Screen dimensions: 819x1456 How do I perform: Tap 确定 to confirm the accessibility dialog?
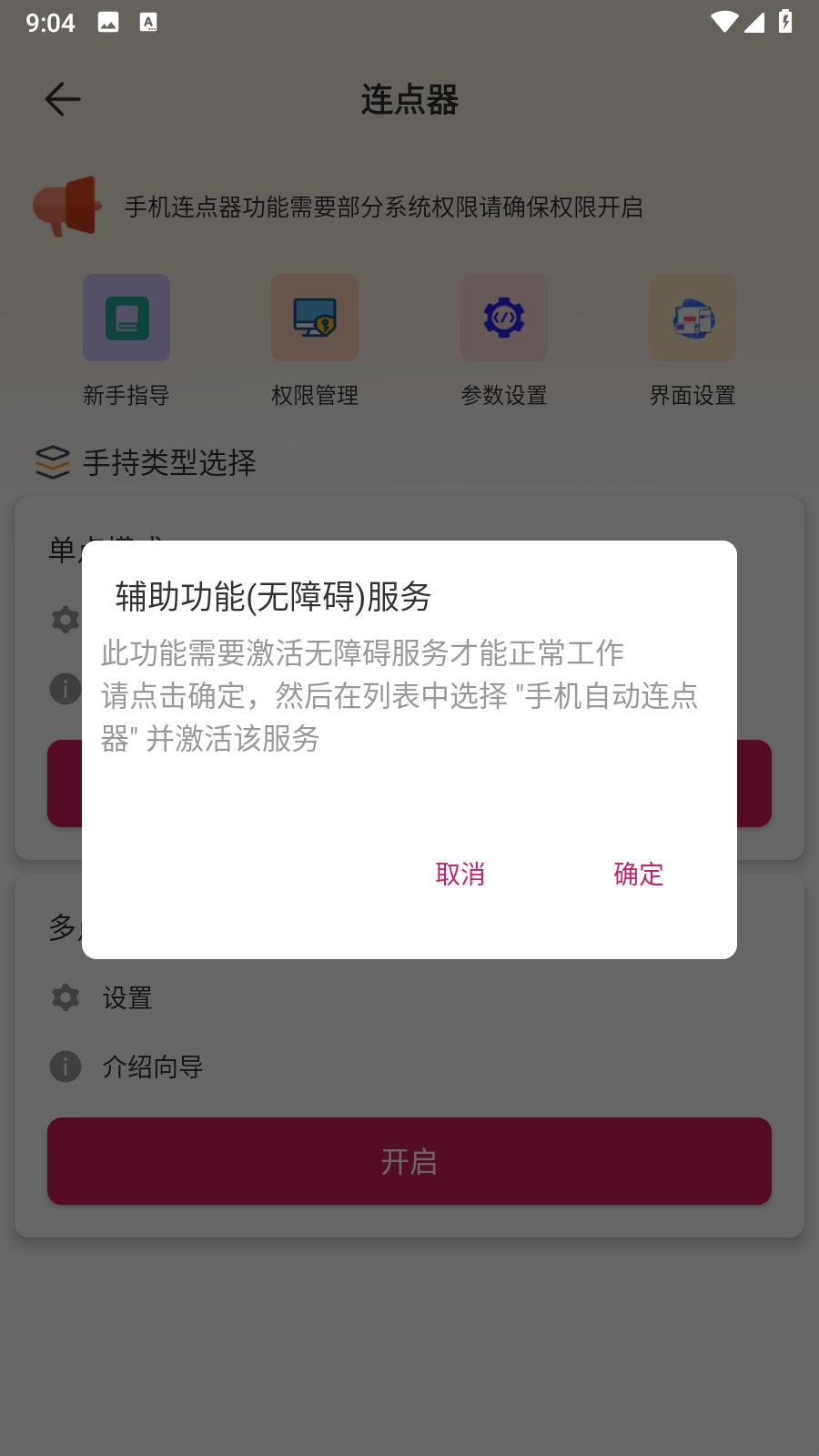click(x=638, y=874)
